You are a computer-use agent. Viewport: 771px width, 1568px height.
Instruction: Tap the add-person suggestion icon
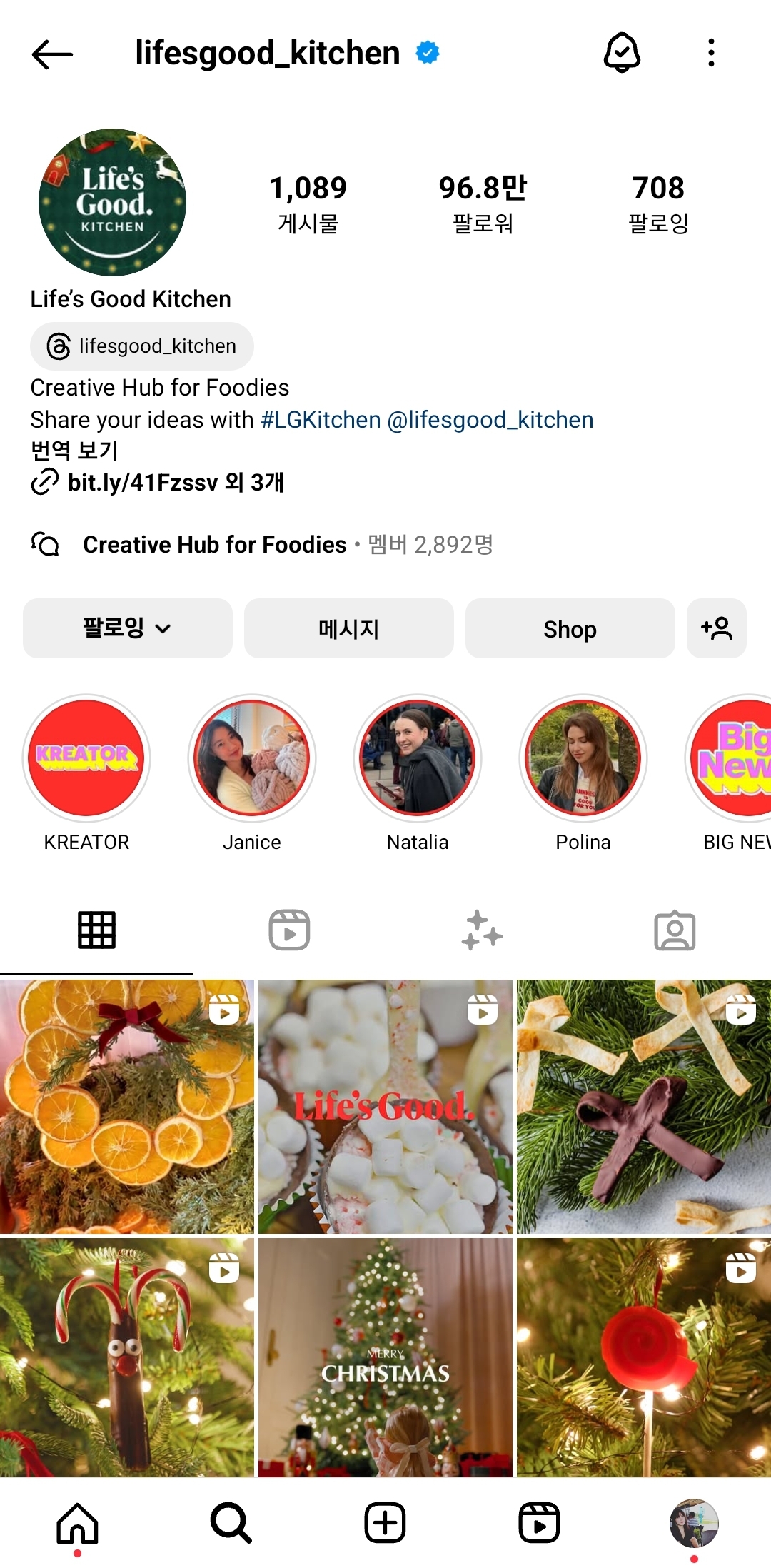717,628
